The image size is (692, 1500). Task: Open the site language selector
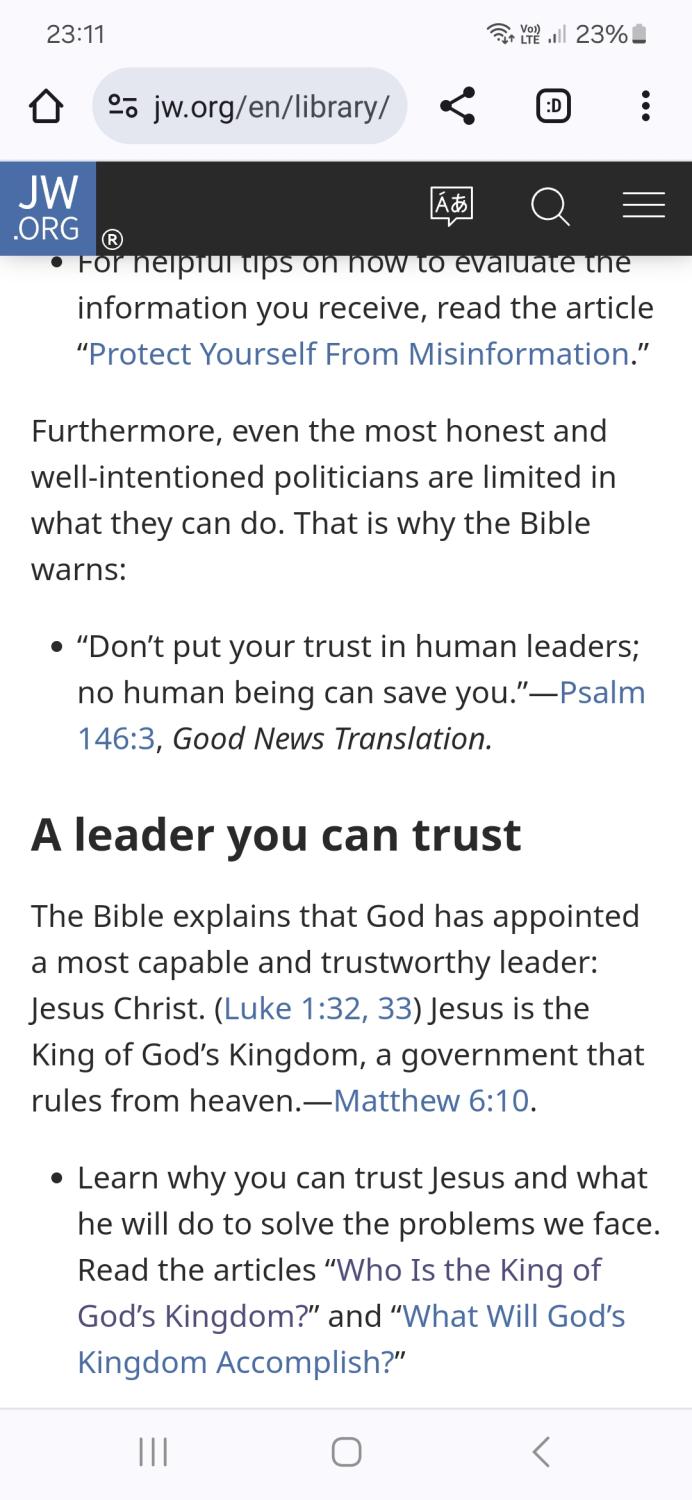(451, 206)
